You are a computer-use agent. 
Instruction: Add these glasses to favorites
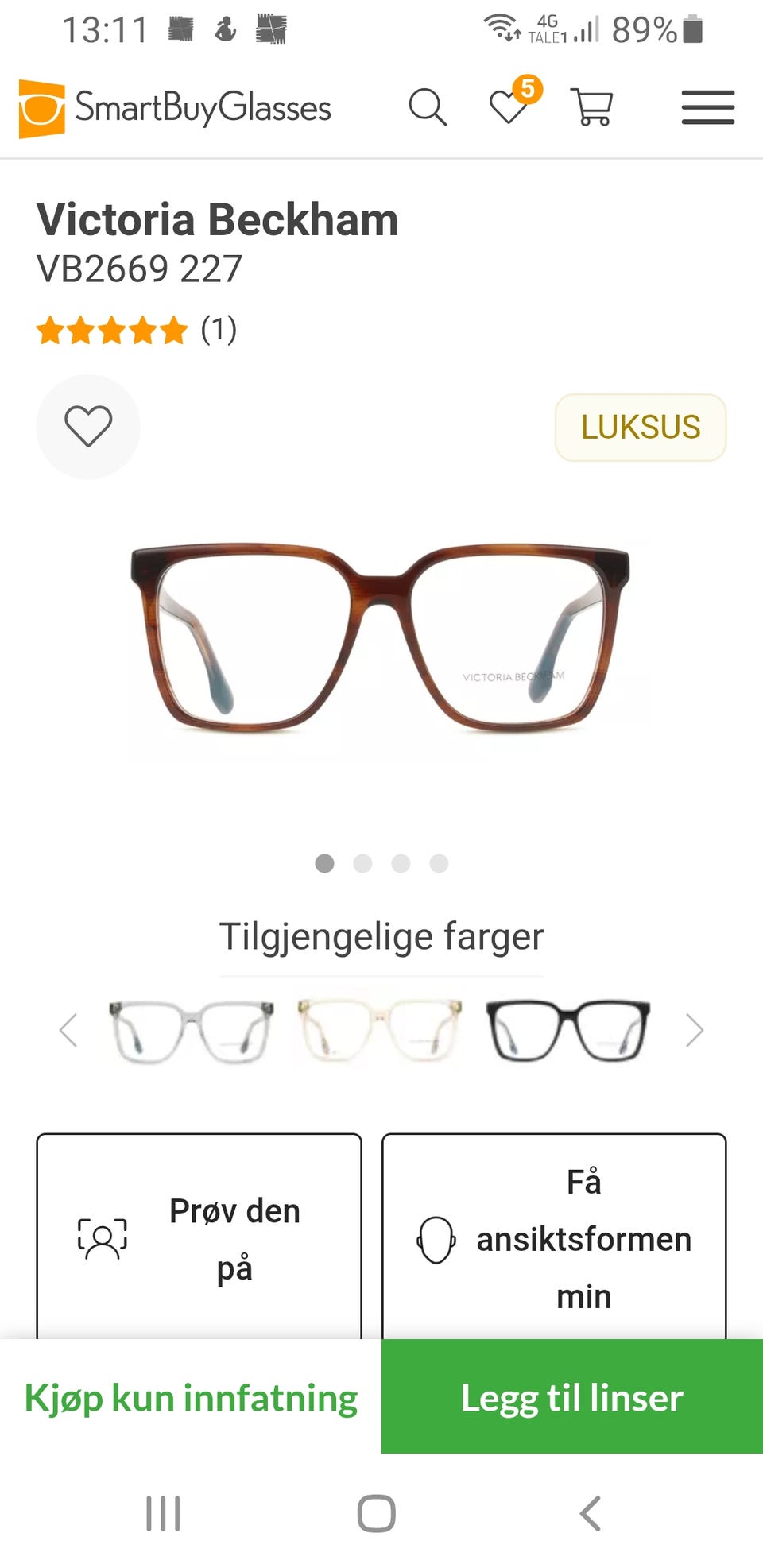pyautogui.click(x=88, y=427)
